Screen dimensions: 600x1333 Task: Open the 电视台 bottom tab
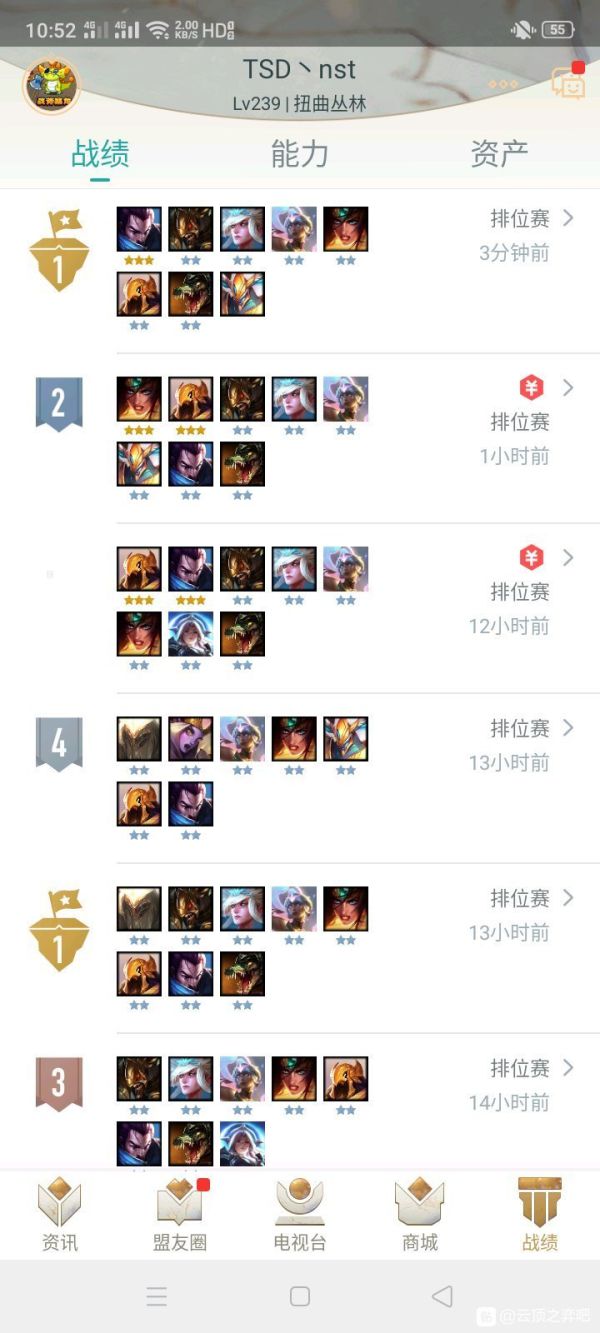coord(300,1215)
